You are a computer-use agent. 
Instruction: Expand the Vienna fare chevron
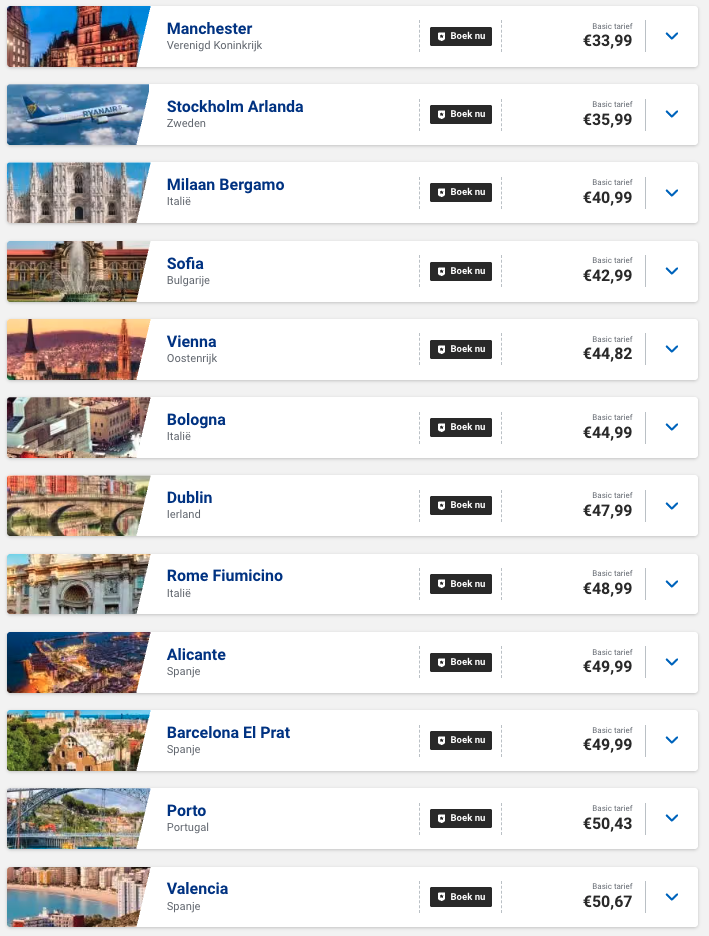coord(672,349)
